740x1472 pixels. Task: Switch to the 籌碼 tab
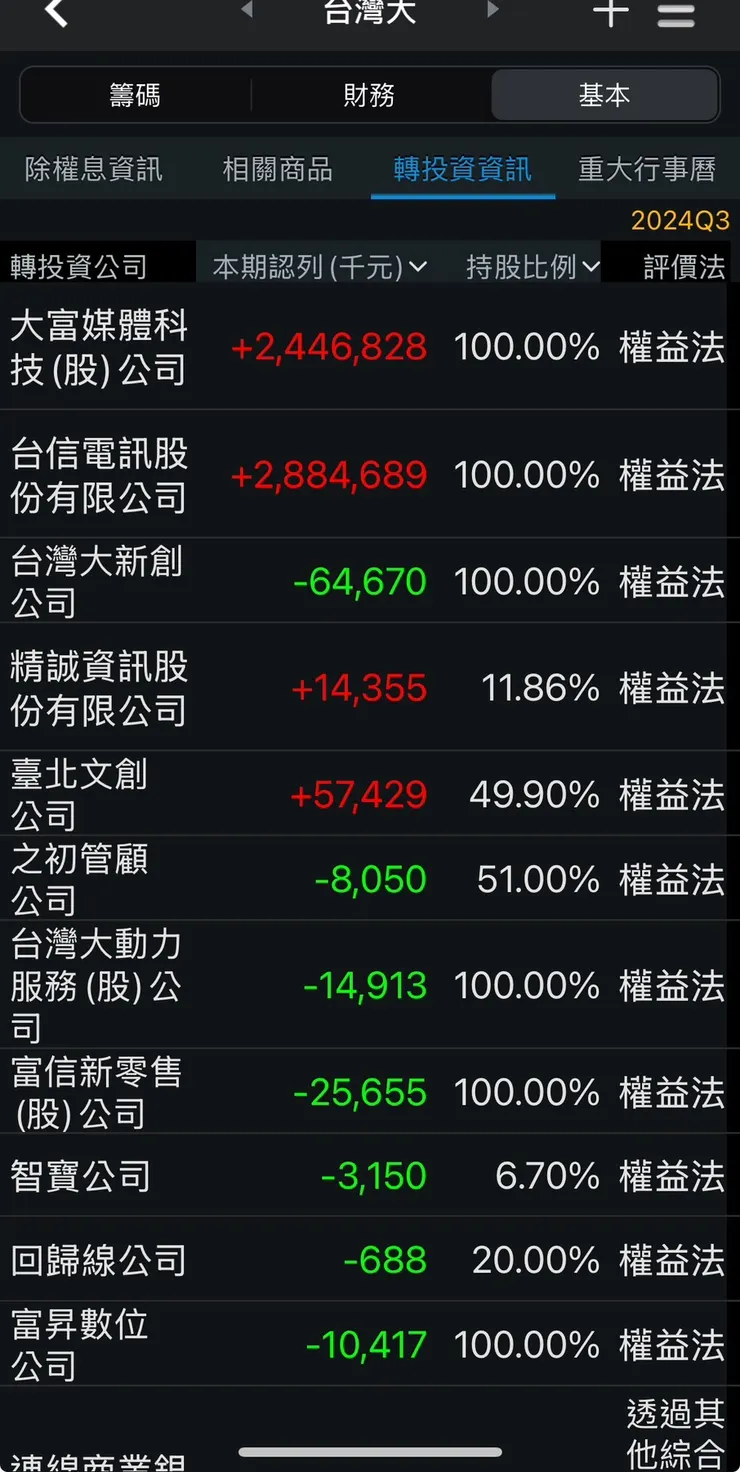point(135,95)
